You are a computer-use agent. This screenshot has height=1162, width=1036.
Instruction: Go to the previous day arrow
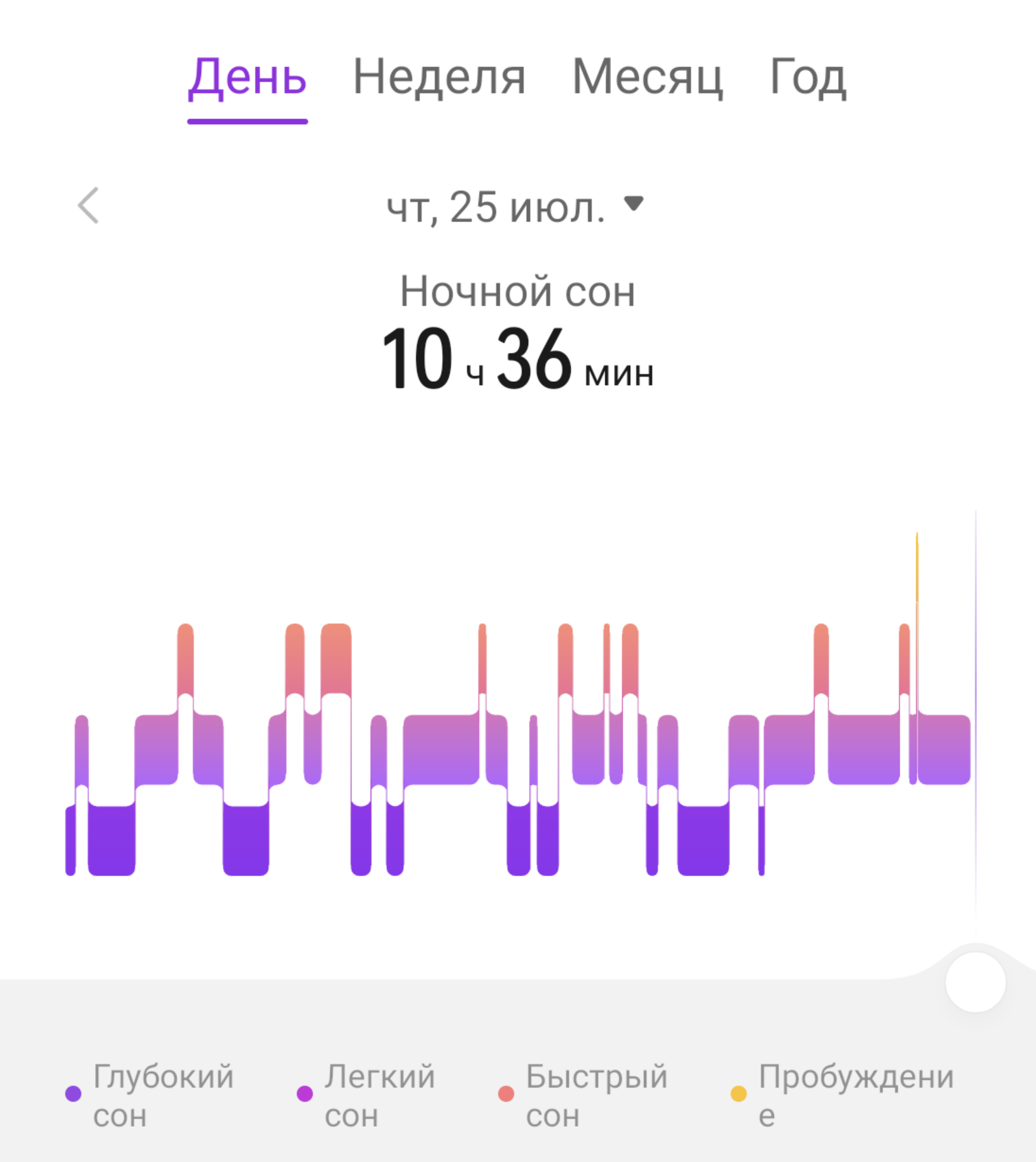pyautogui.click(x=88, y=205)
